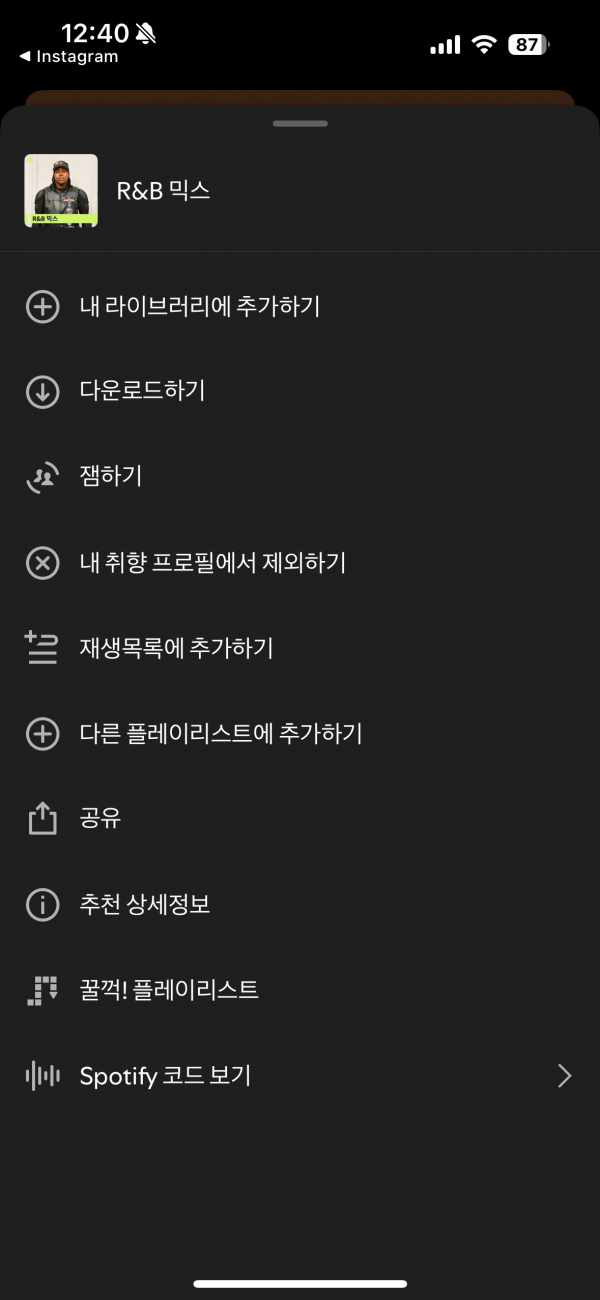Add R&B 믹스 to your library
The image size is (600, 1300).
(199, 306)
